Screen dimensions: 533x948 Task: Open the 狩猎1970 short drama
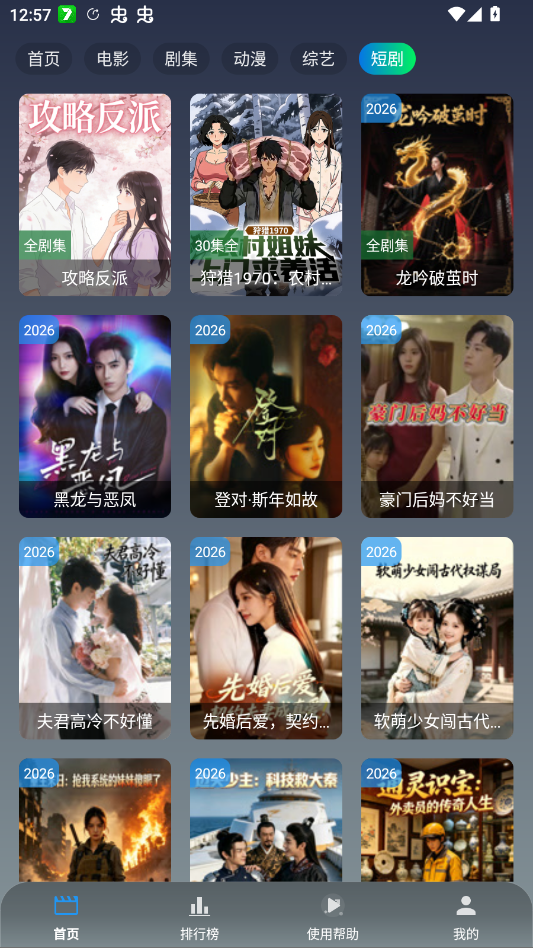(266, 195)
